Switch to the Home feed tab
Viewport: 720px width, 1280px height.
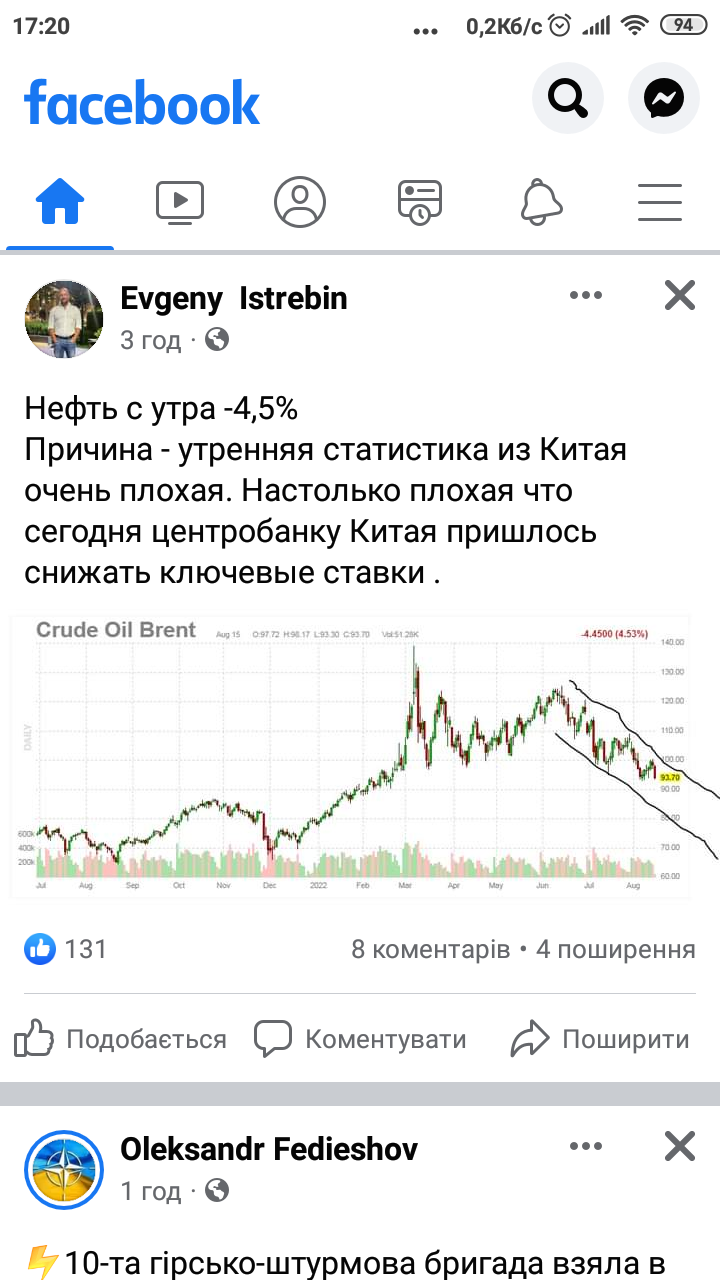pos(60,202)
